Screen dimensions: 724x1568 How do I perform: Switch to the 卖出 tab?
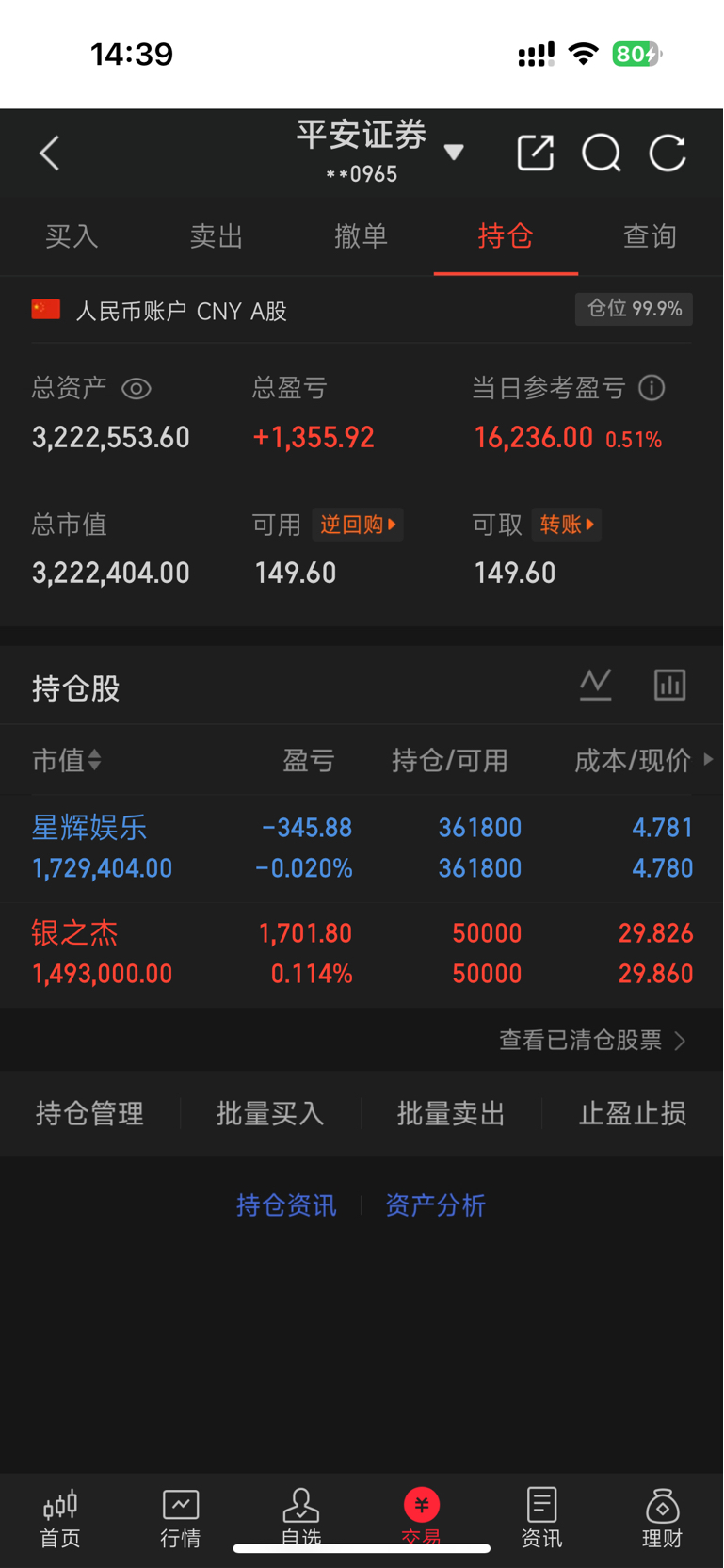click(217, 236)
